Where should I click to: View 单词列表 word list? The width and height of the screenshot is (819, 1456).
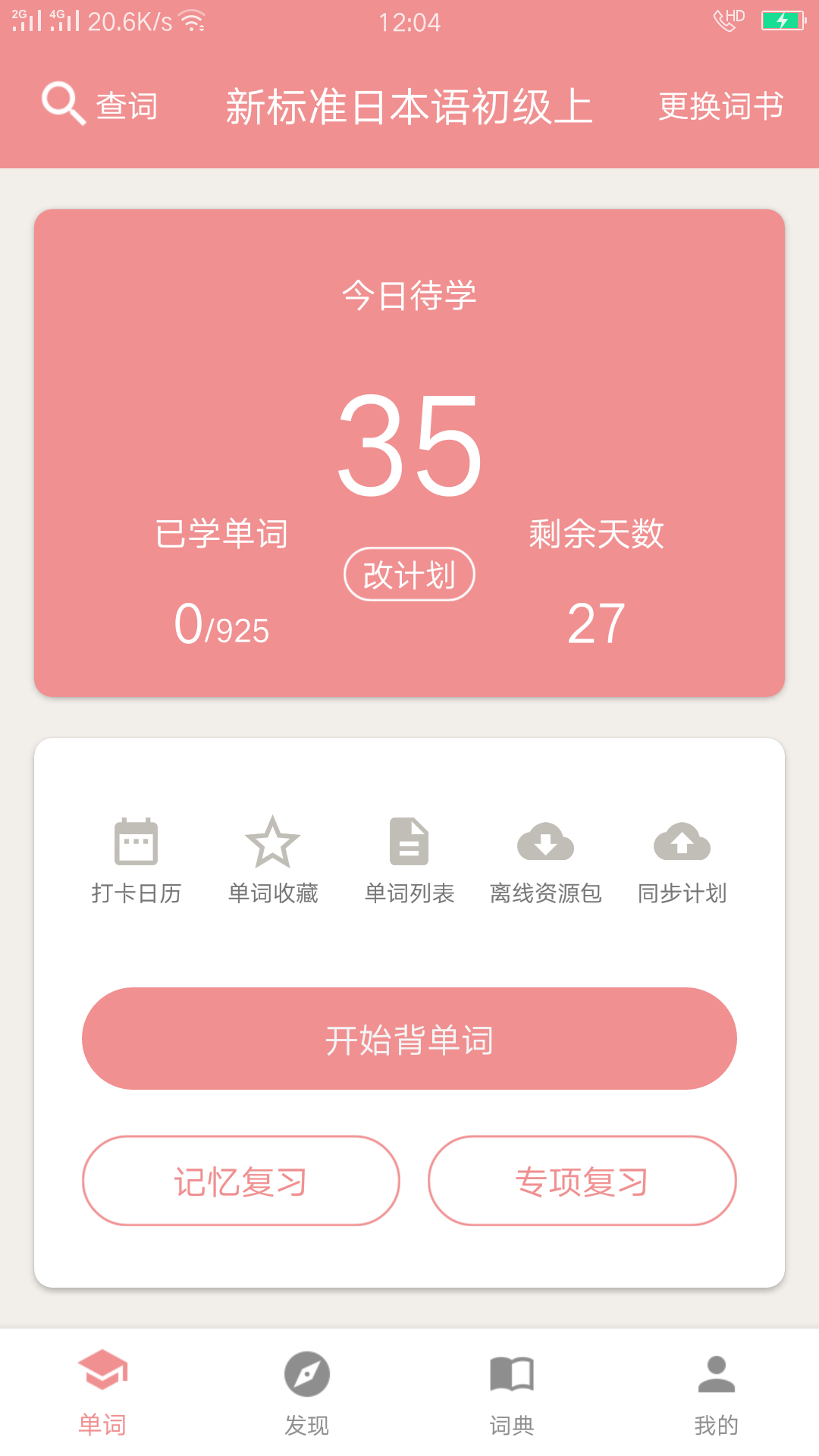[x=409, y=861]
